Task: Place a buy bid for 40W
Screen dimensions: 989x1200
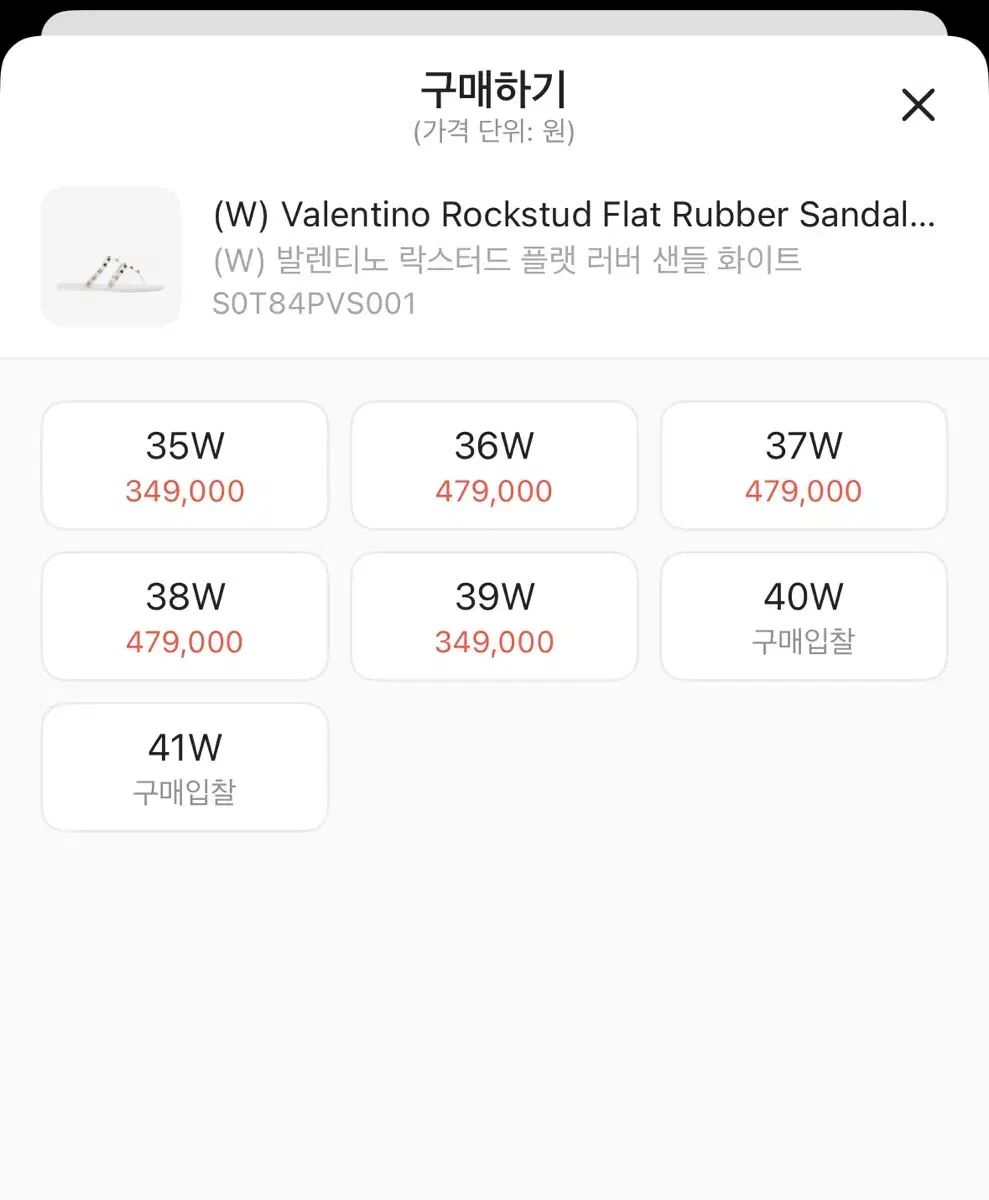Action: pyautogui.click(x=804, y=617)
